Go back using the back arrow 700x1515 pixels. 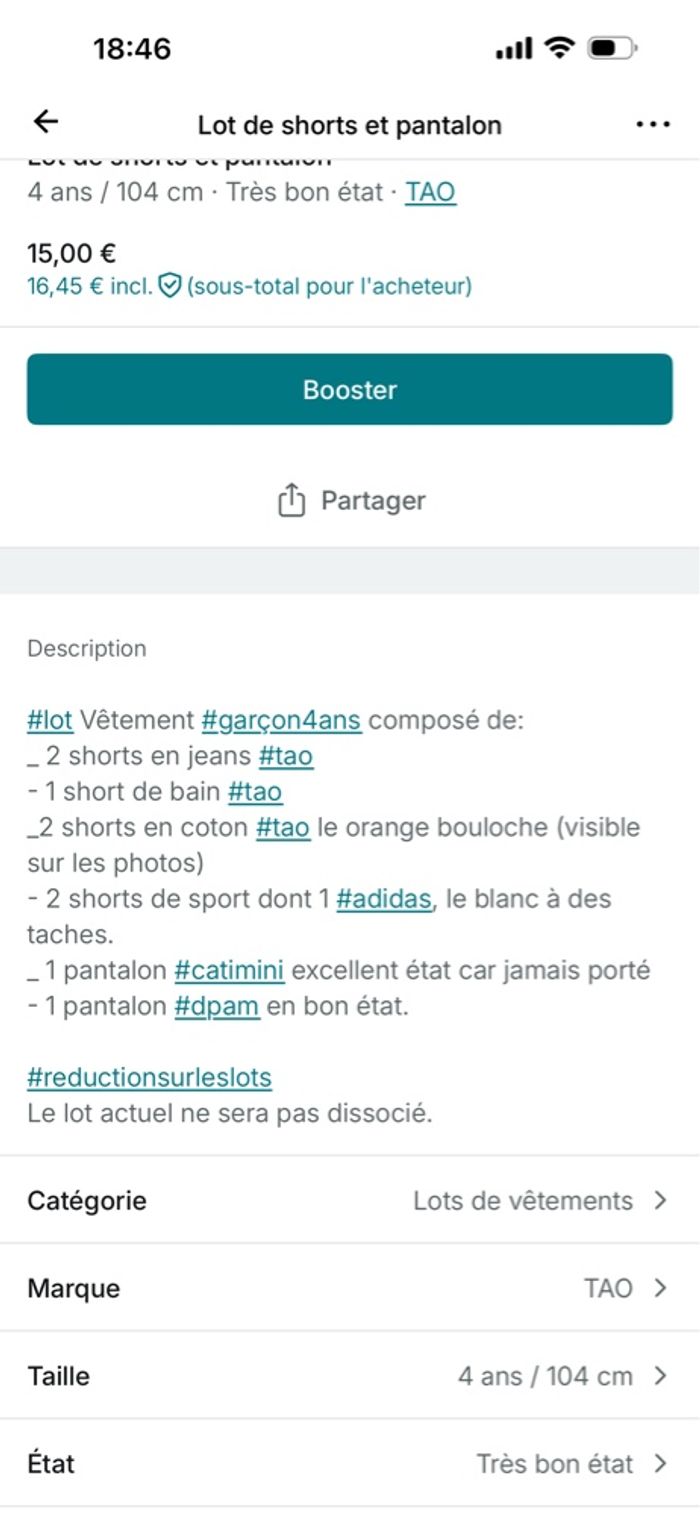click(46, 123)
